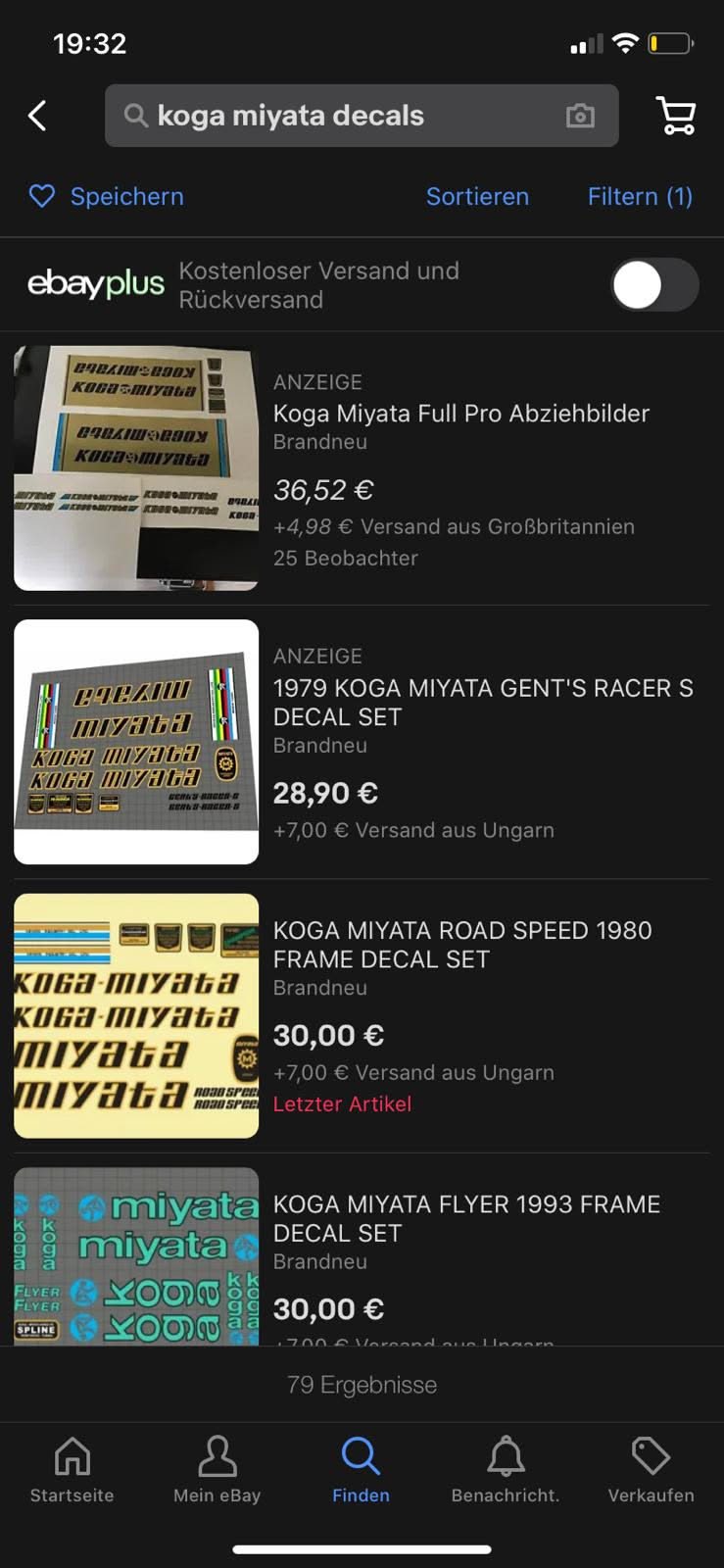Enable the eBay Plus free shipping toggle
This screenshot has width=724, height=1568.
(654, 285)
